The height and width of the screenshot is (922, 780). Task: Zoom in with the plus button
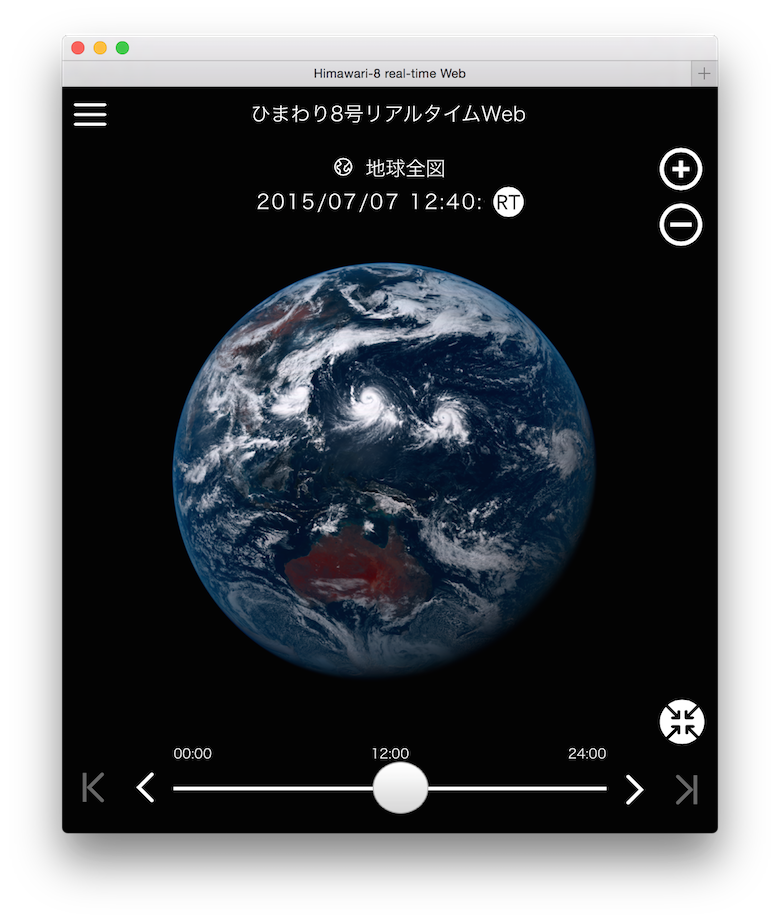point(681,169)
